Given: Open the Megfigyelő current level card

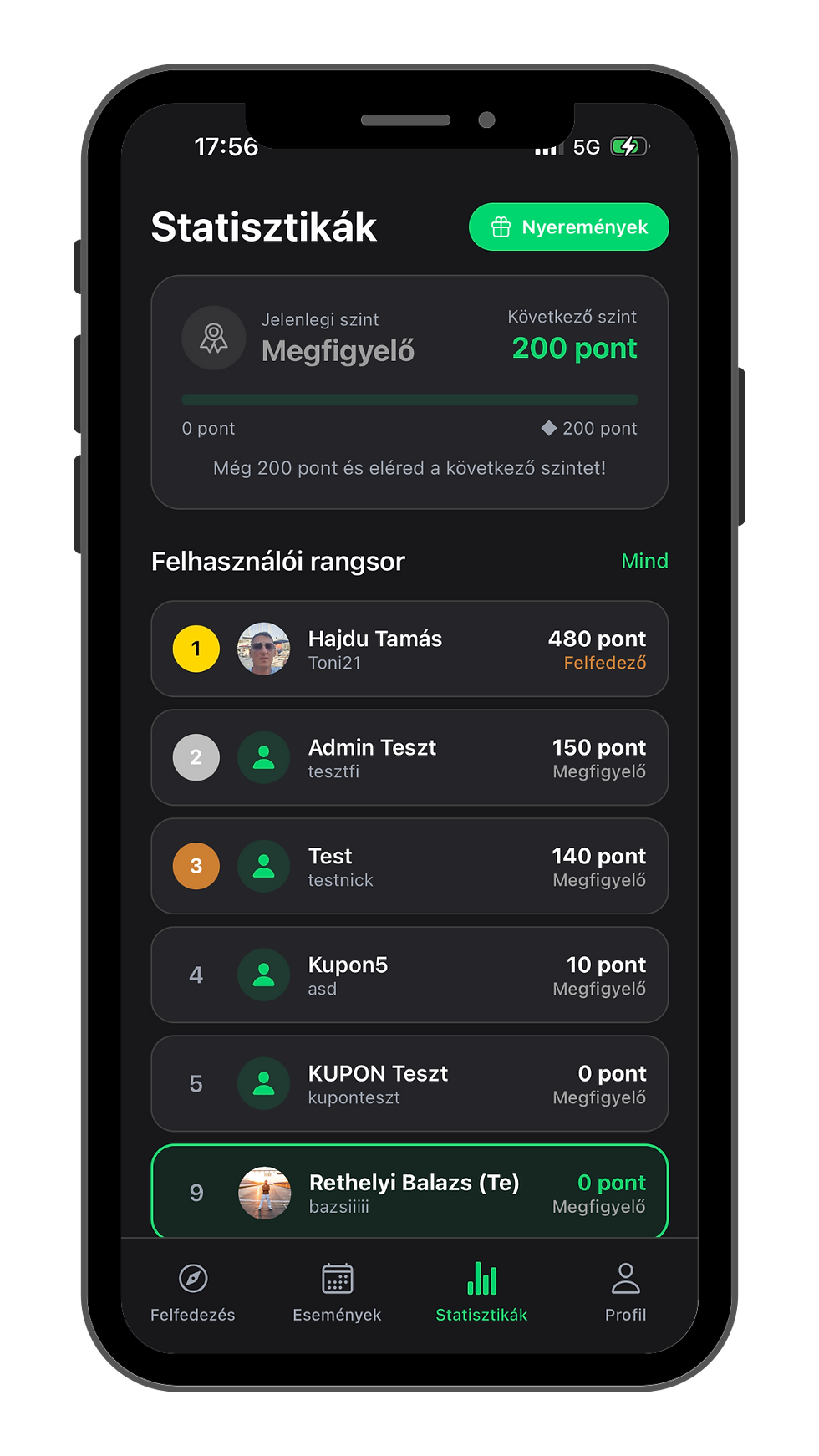Looking at the screenshot, I should click(x=409, y=391).
